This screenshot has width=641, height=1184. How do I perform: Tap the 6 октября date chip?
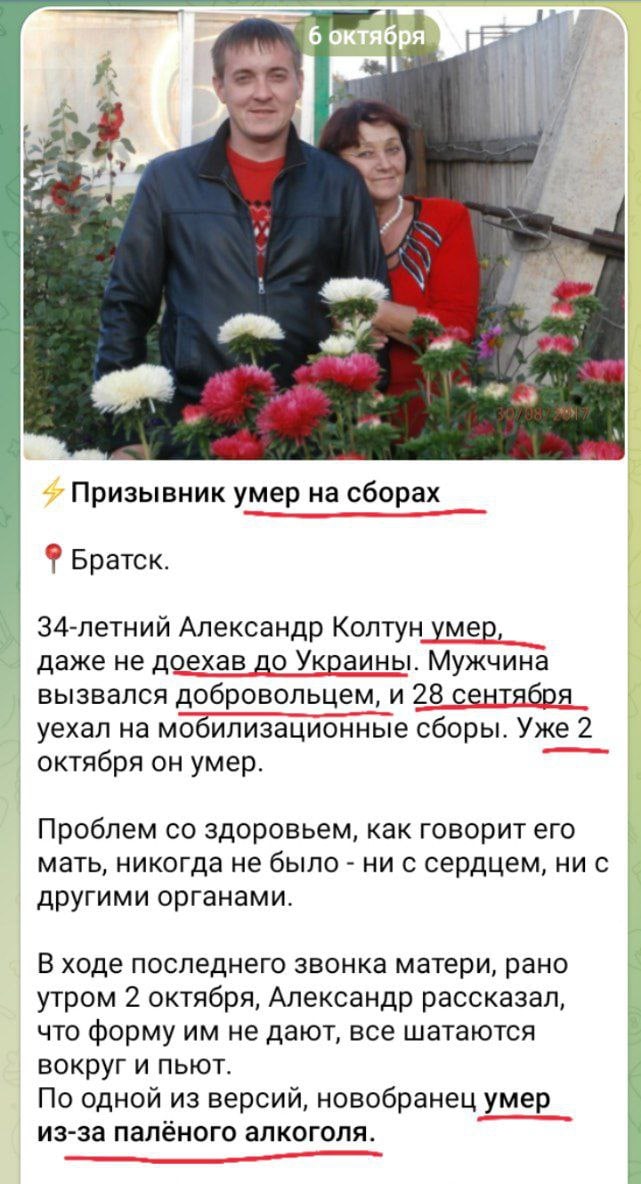[367, 37]
